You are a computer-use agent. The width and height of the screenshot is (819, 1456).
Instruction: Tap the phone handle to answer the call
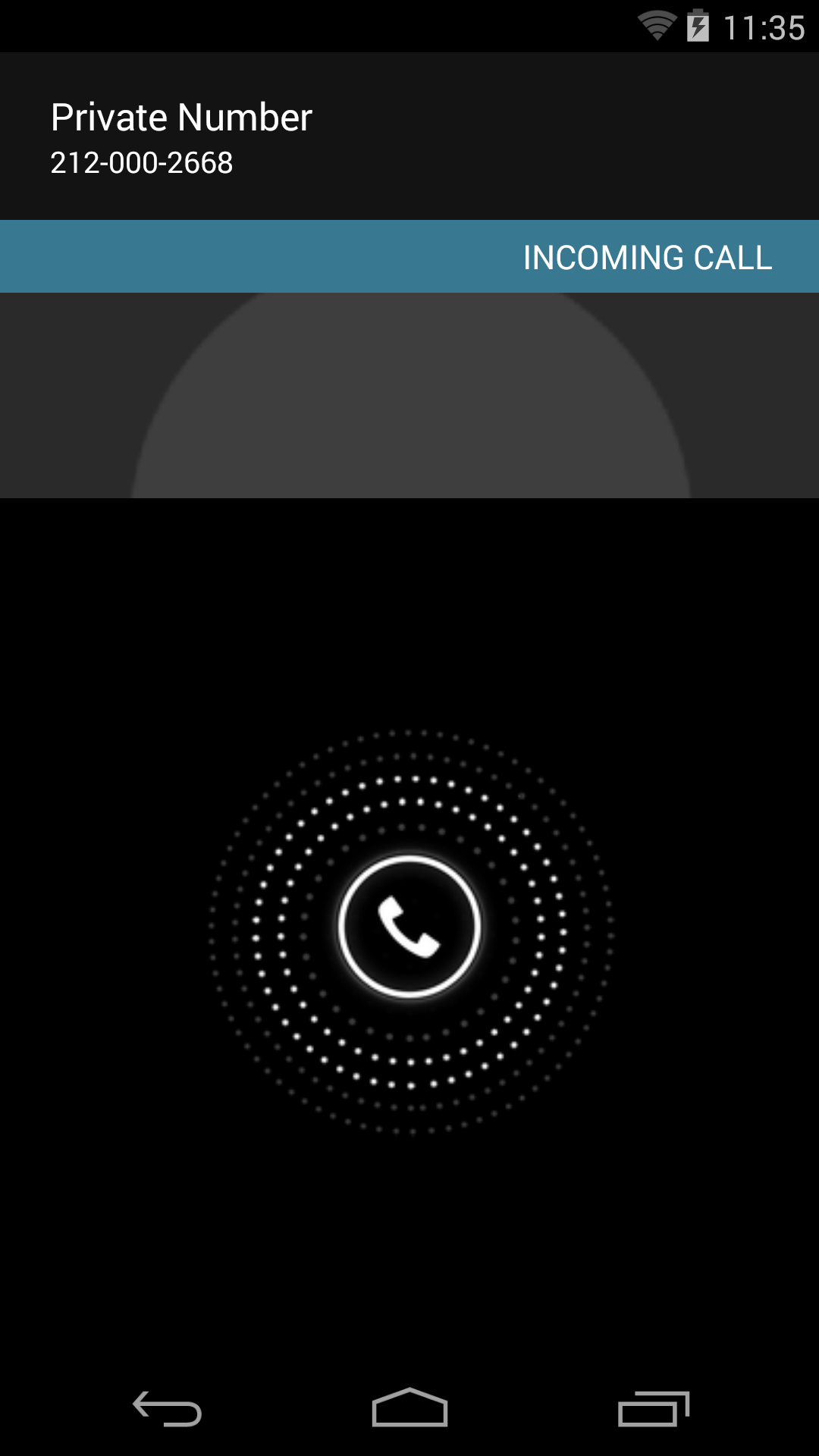tap(409, 926)
